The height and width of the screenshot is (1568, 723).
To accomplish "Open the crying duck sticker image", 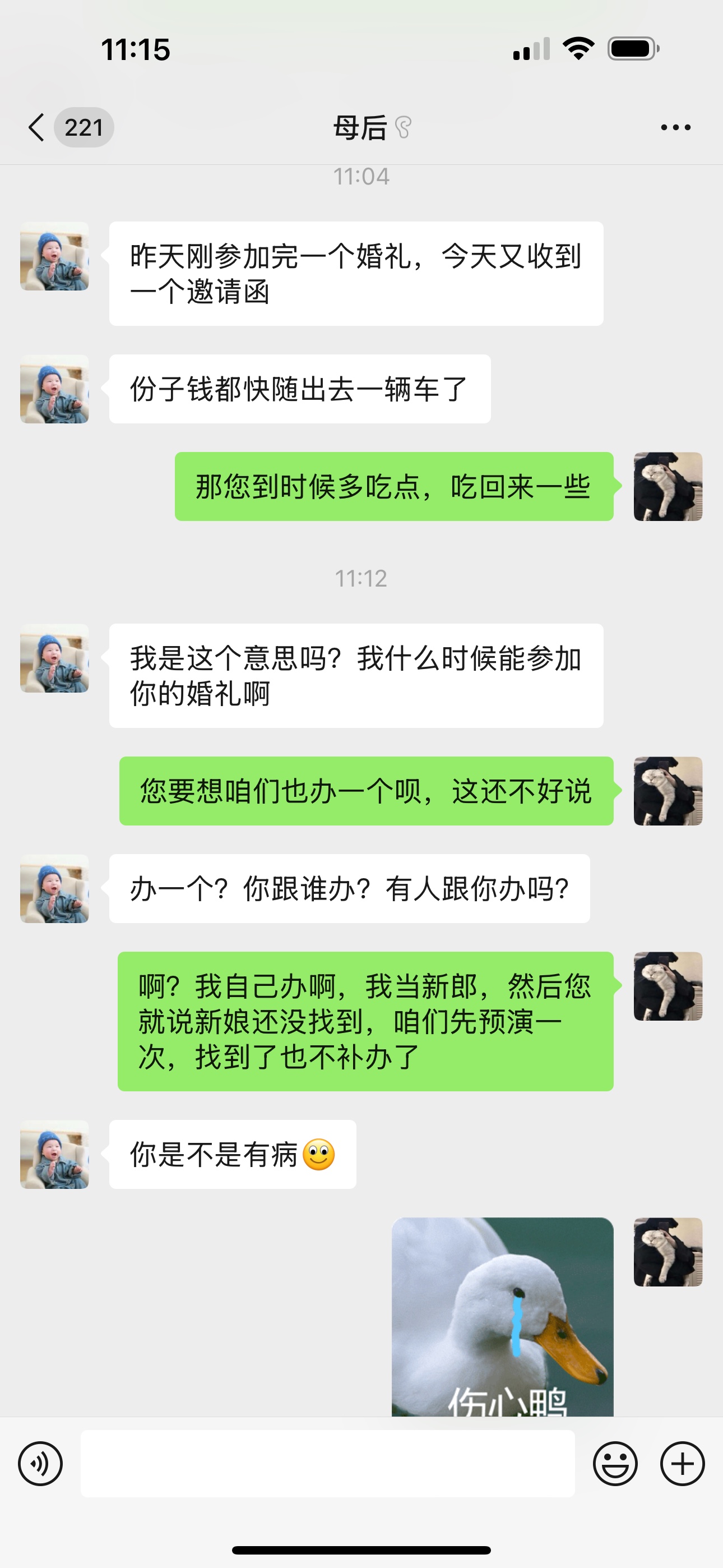I will tap(502, 1317).
